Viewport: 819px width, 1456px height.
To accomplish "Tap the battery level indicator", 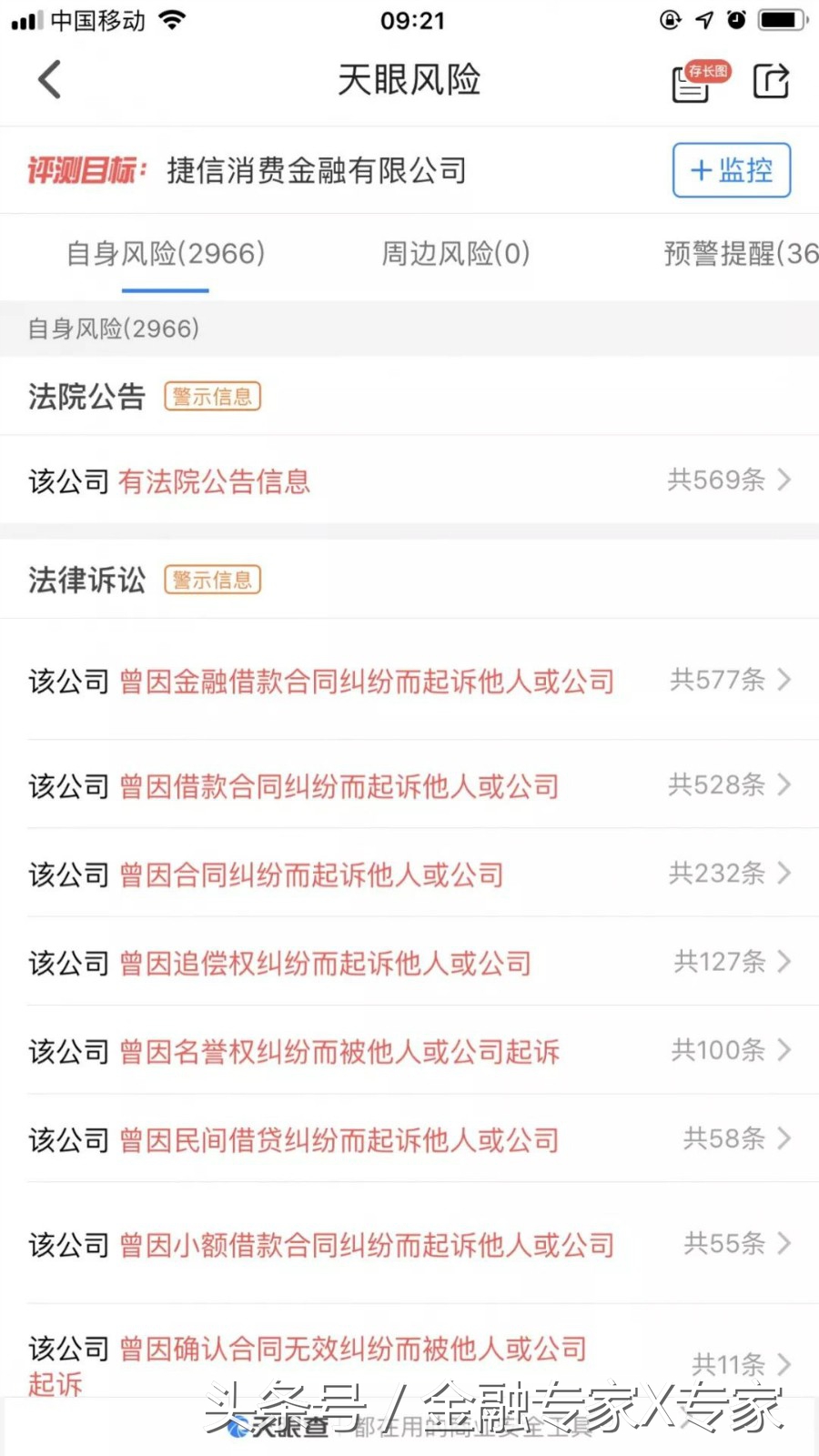I will 779,18.
